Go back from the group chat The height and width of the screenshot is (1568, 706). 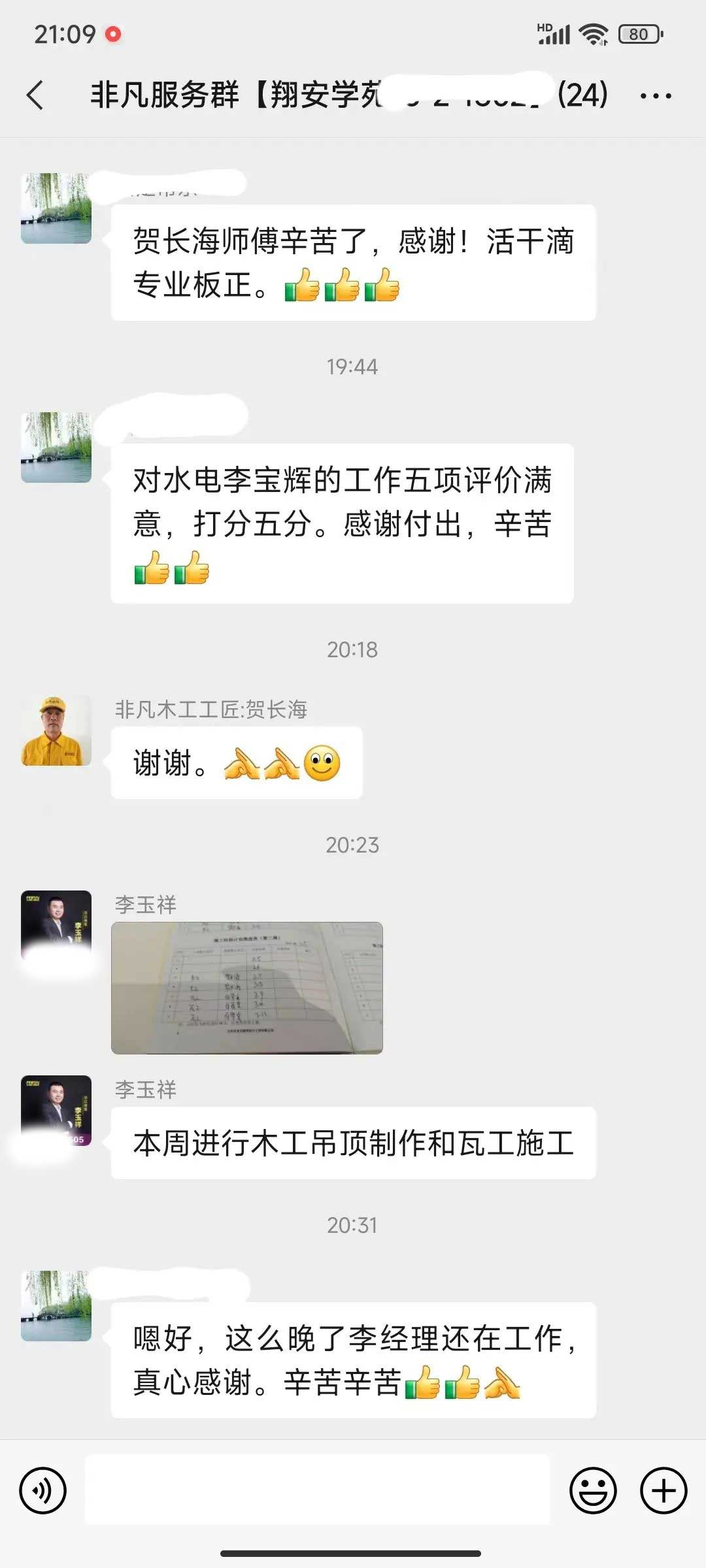[x=36, y=95]
